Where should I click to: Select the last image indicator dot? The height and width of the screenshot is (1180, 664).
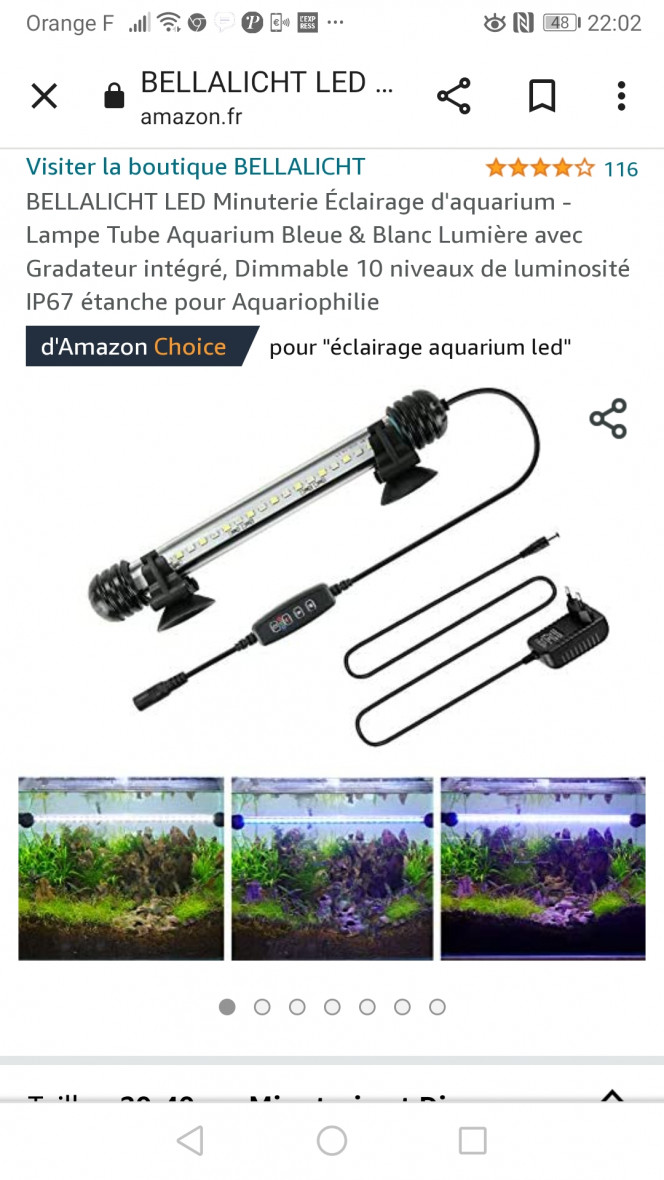[x=437, y=1007]
